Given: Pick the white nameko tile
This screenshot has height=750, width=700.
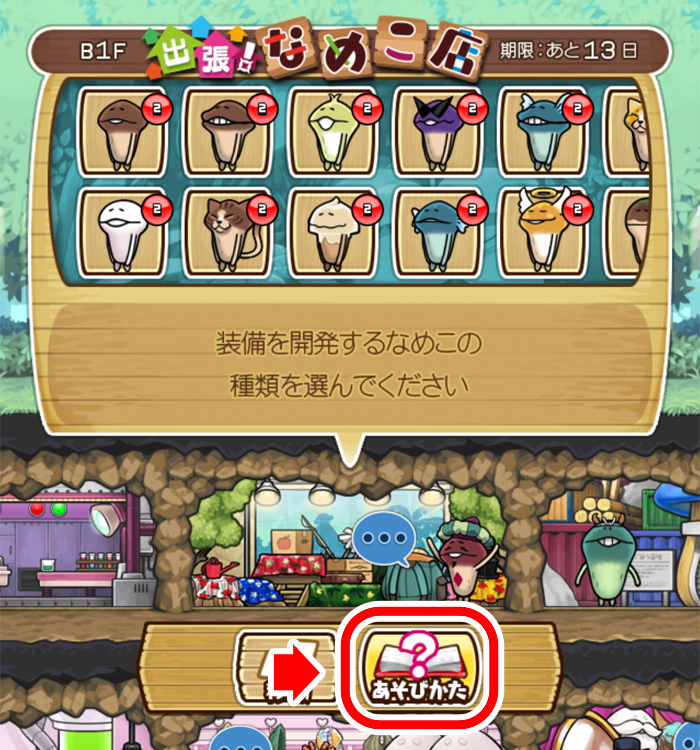Looking at the screenshot, I should click(121, 232).
